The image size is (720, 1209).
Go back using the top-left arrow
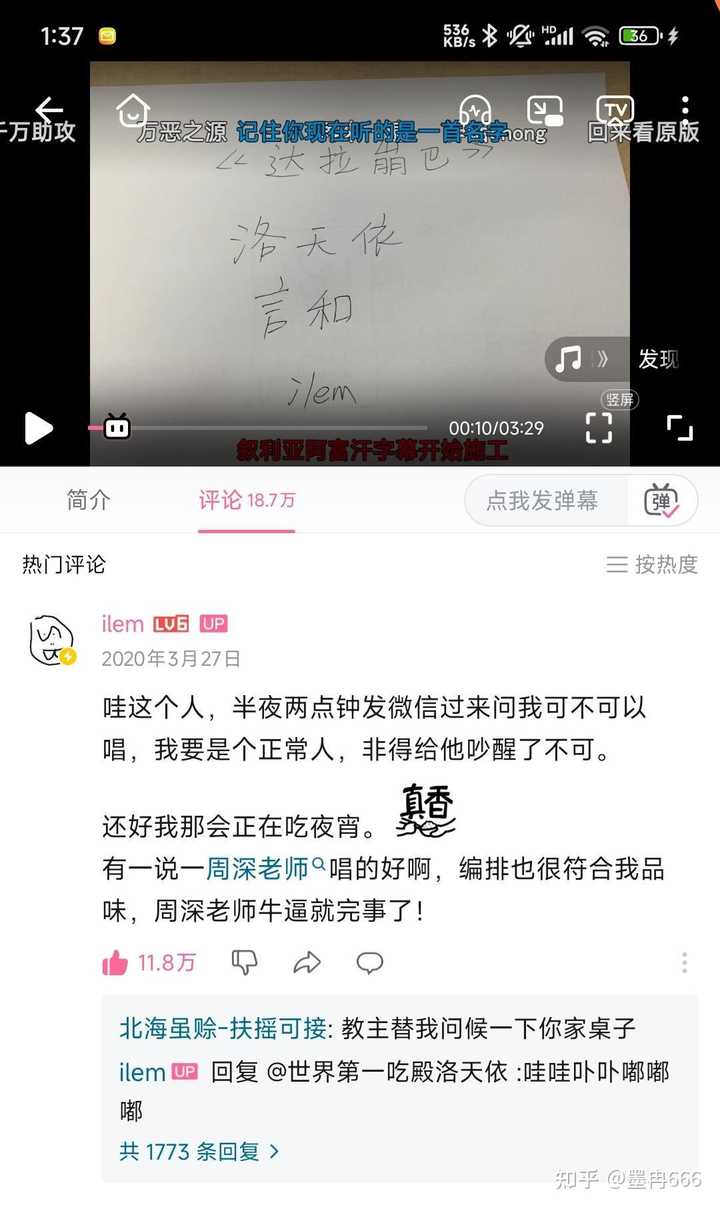click(48, 110)
